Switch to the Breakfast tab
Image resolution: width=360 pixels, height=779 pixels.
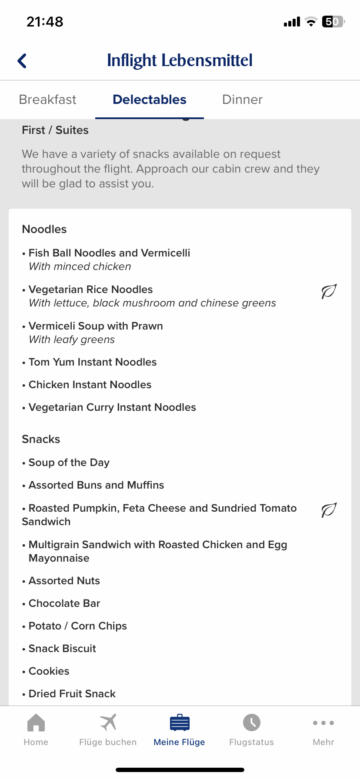(x=48, y=99)
